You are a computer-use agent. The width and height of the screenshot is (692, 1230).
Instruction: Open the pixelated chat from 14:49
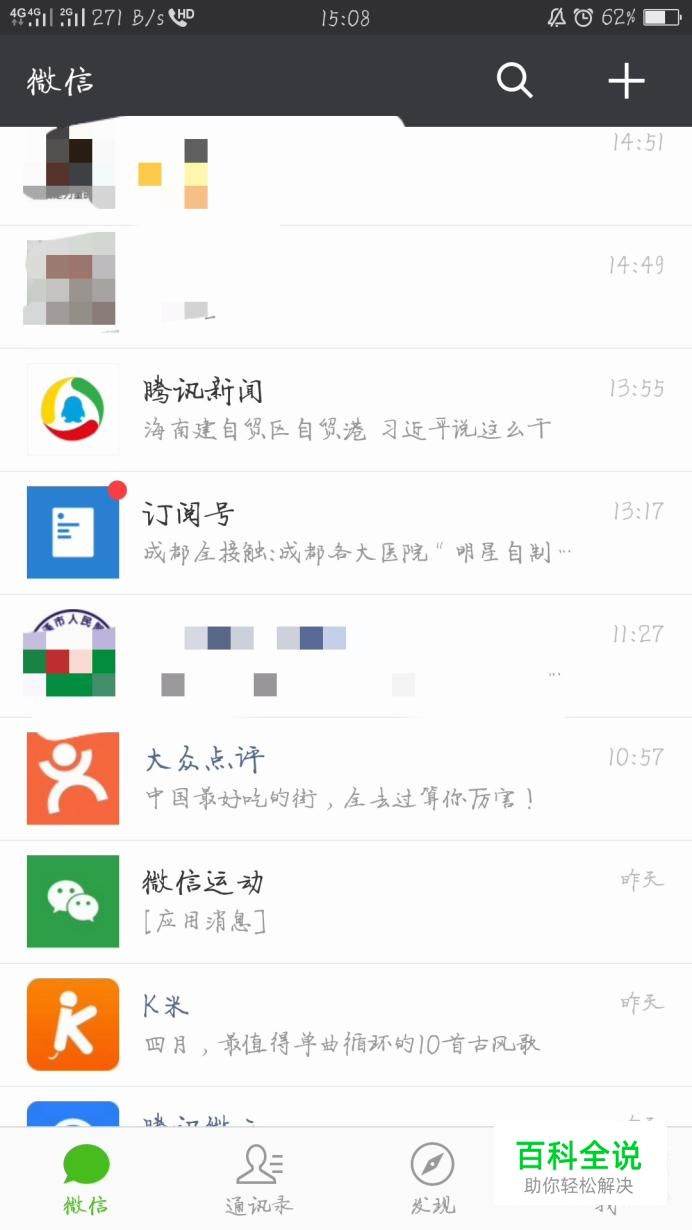pos(346,286)
